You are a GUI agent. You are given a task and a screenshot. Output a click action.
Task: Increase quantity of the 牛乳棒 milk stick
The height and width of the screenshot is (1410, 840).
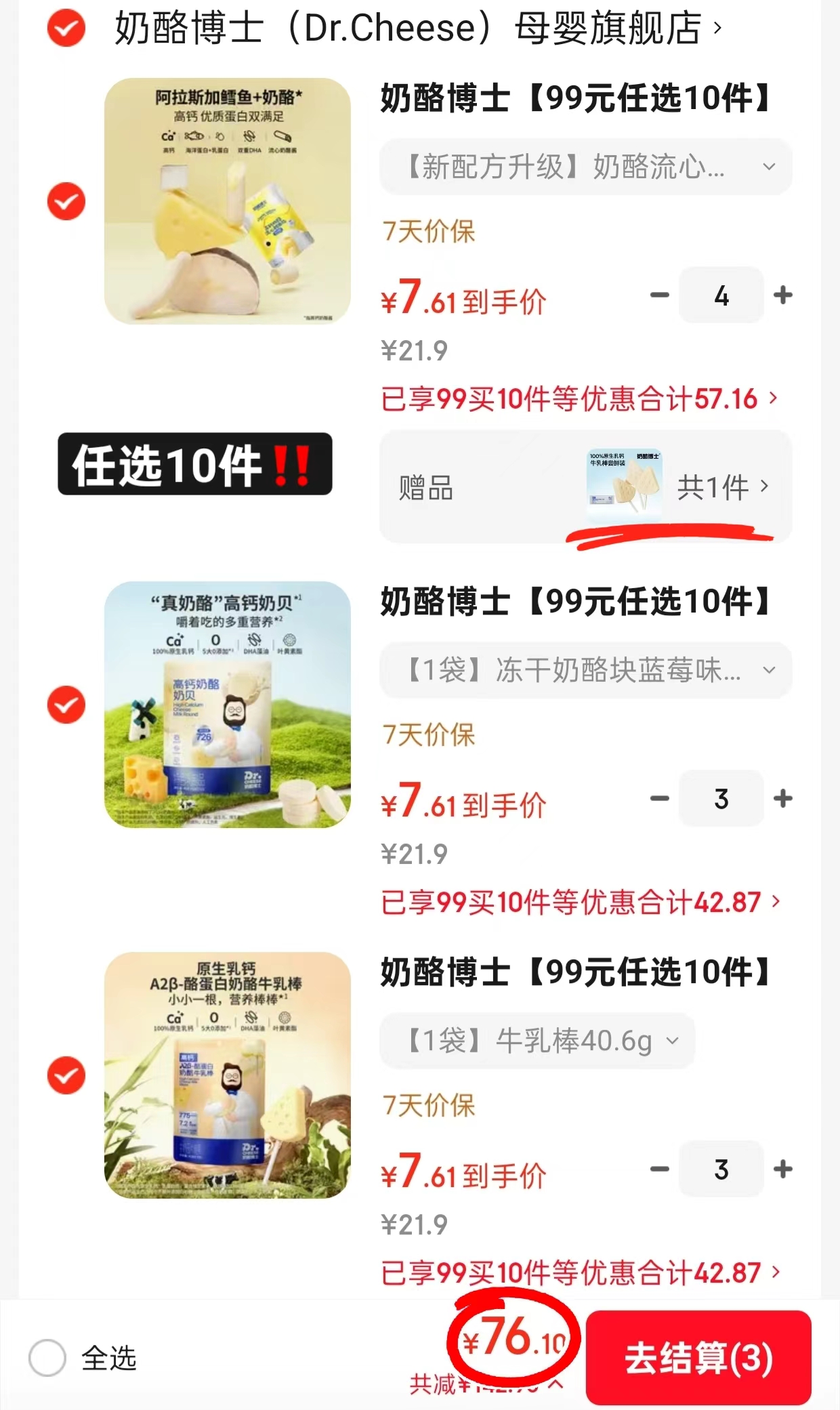click(784, 1169)
